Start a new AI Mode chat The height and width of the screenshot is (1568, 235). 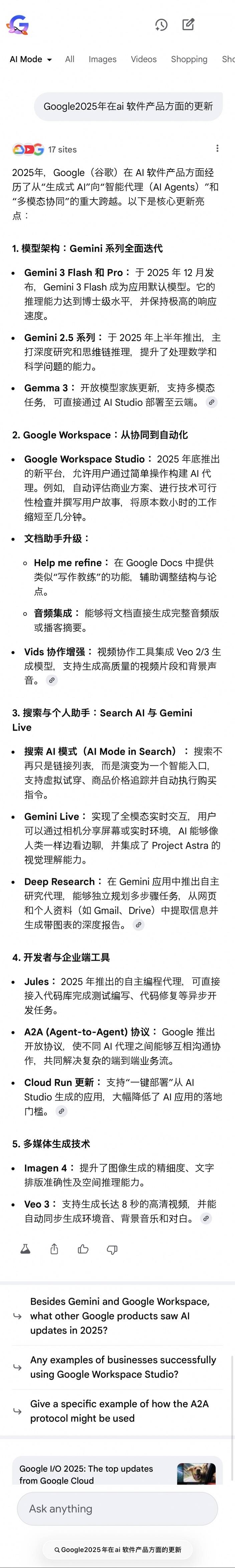[x=189, y=25]
